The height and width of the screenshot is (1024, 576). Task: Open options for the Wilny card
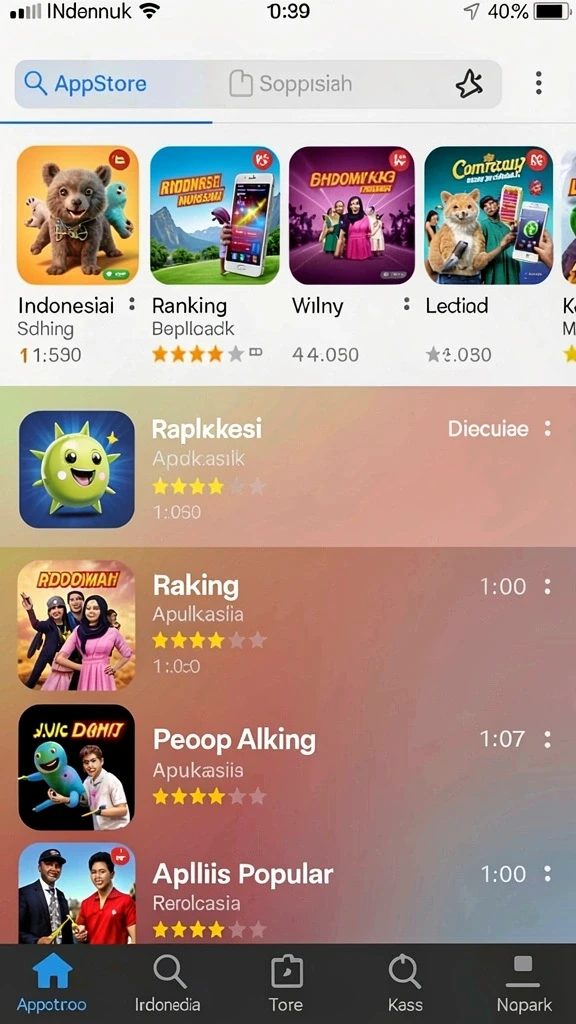[x=407, y=304]
